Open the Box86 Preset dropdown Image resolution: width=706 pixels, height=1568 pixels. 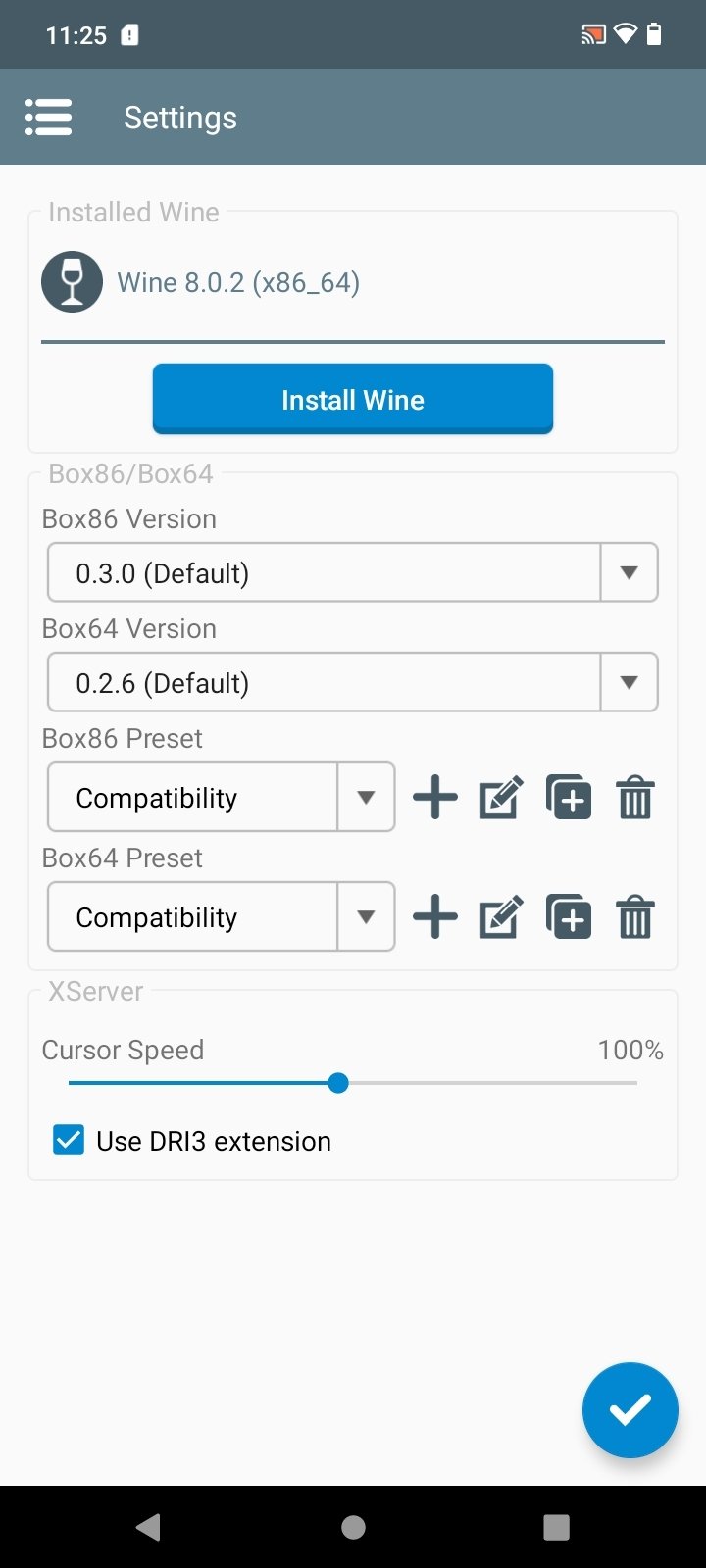coord(222,798)
